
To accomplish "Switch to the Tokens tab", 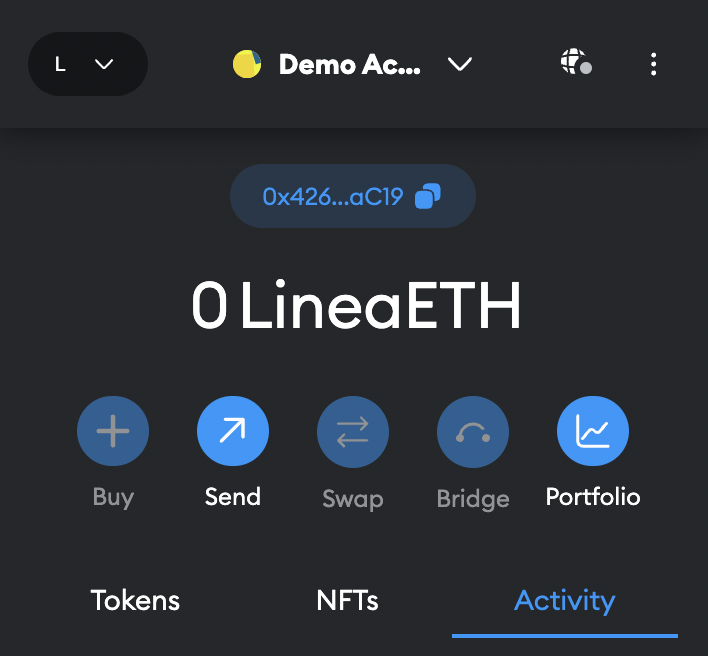I will [x=135, y=601].
